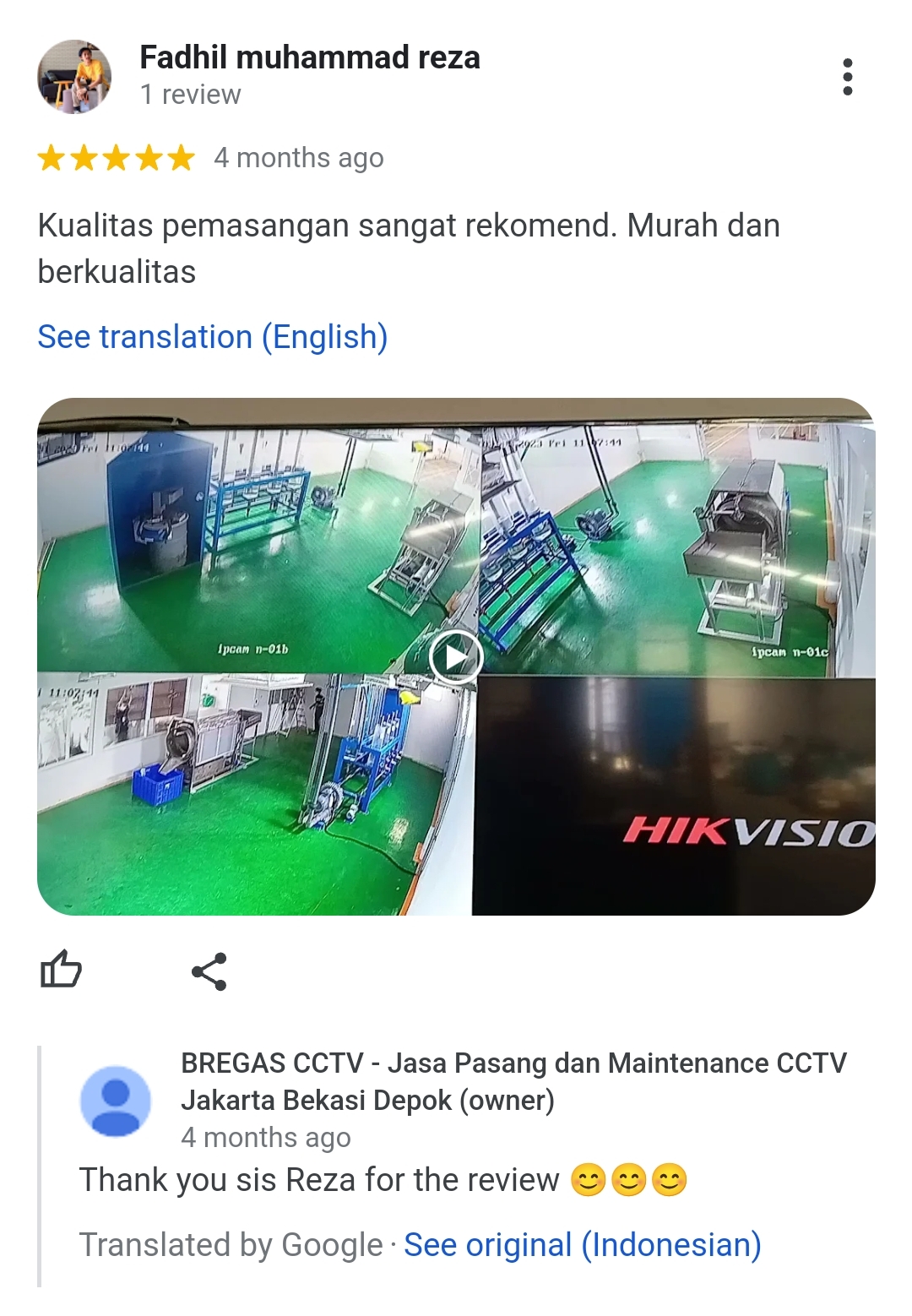Open sharing options via the share icon

pos(210,971)
